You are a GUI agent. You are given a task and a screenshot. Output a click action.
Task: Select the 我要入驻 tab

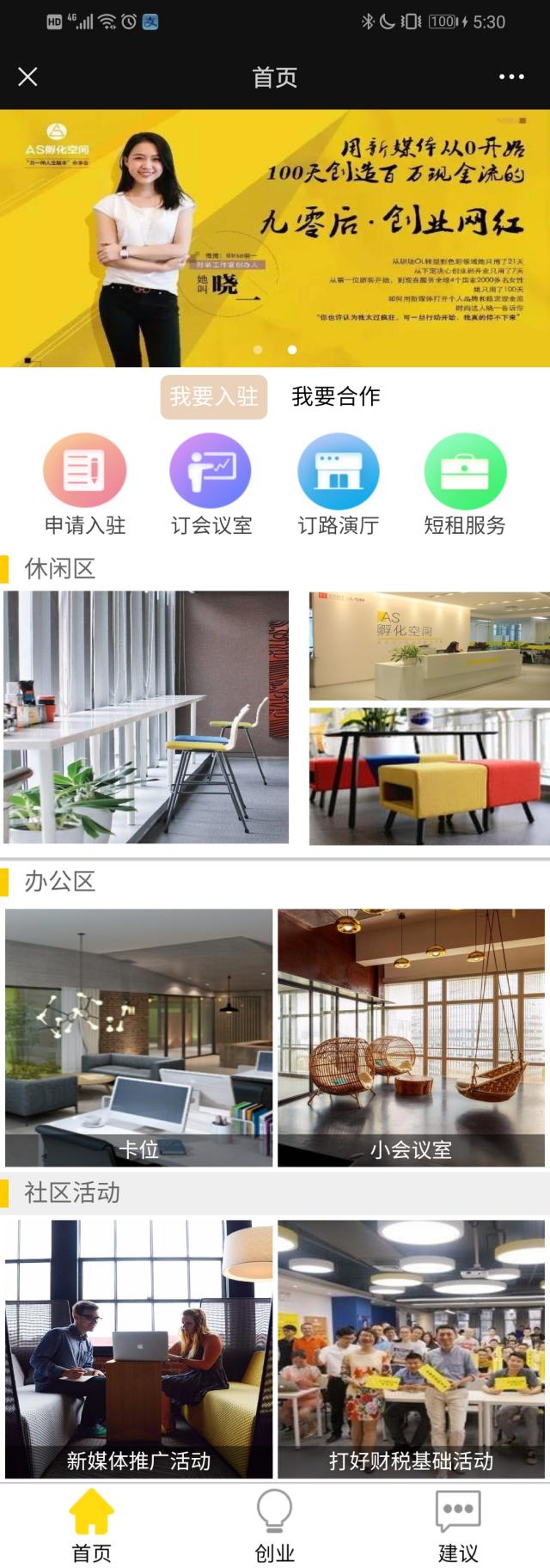tap(214, 396)
